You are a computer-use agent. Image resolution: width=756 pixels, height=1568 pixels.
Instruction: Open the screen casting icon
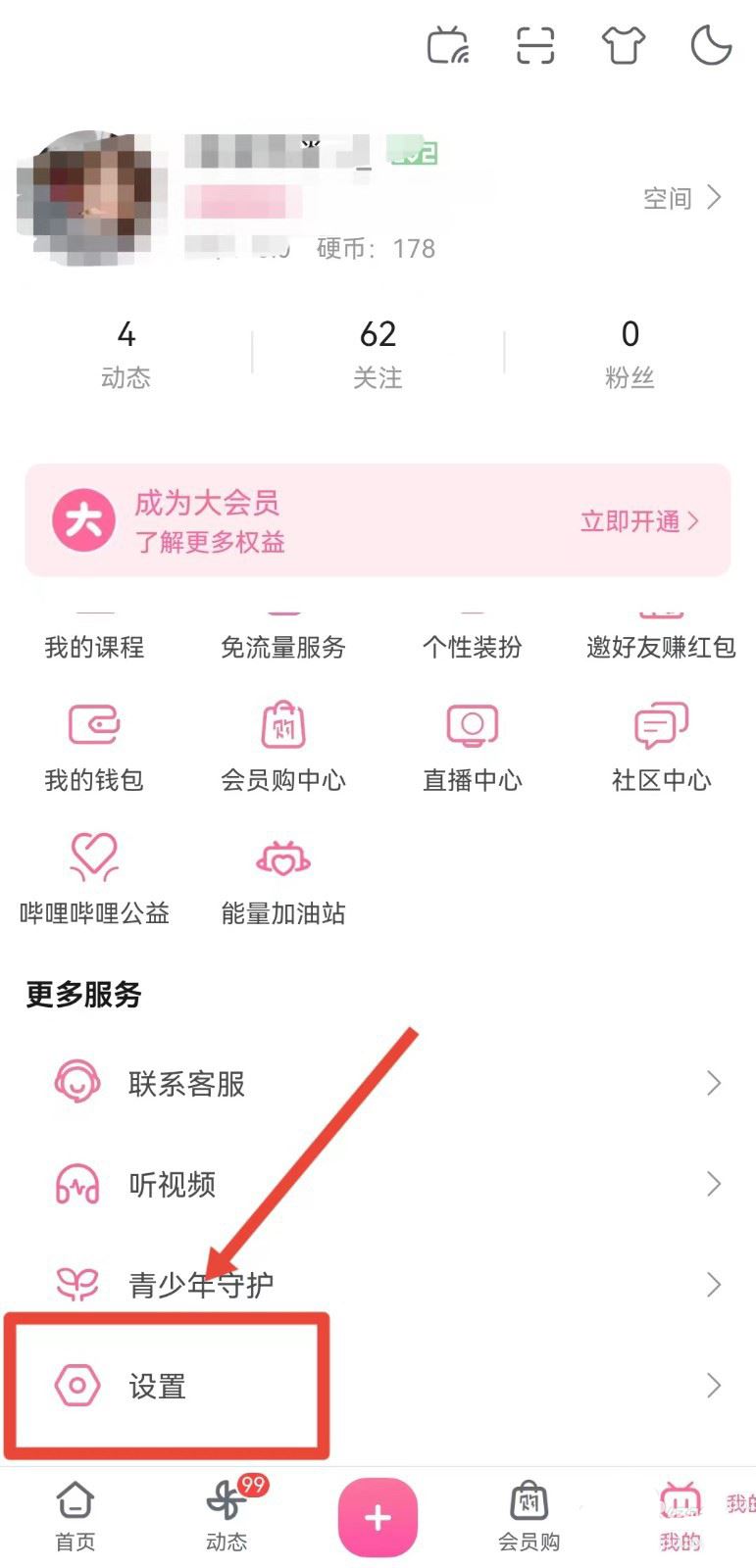tap(447, 45)
